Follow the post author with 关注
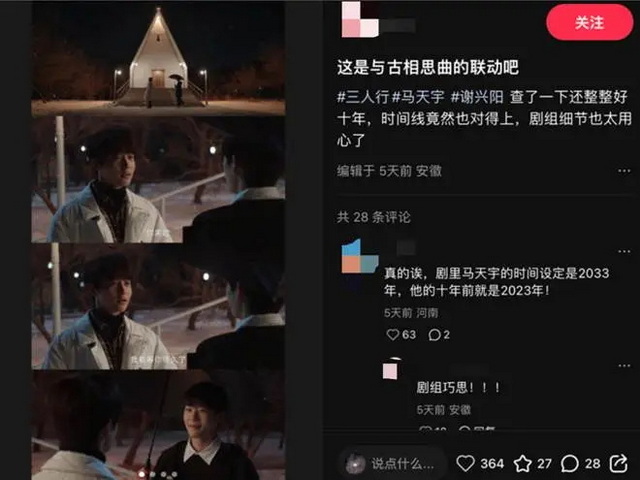640x480 pixels. pos(589,22)
